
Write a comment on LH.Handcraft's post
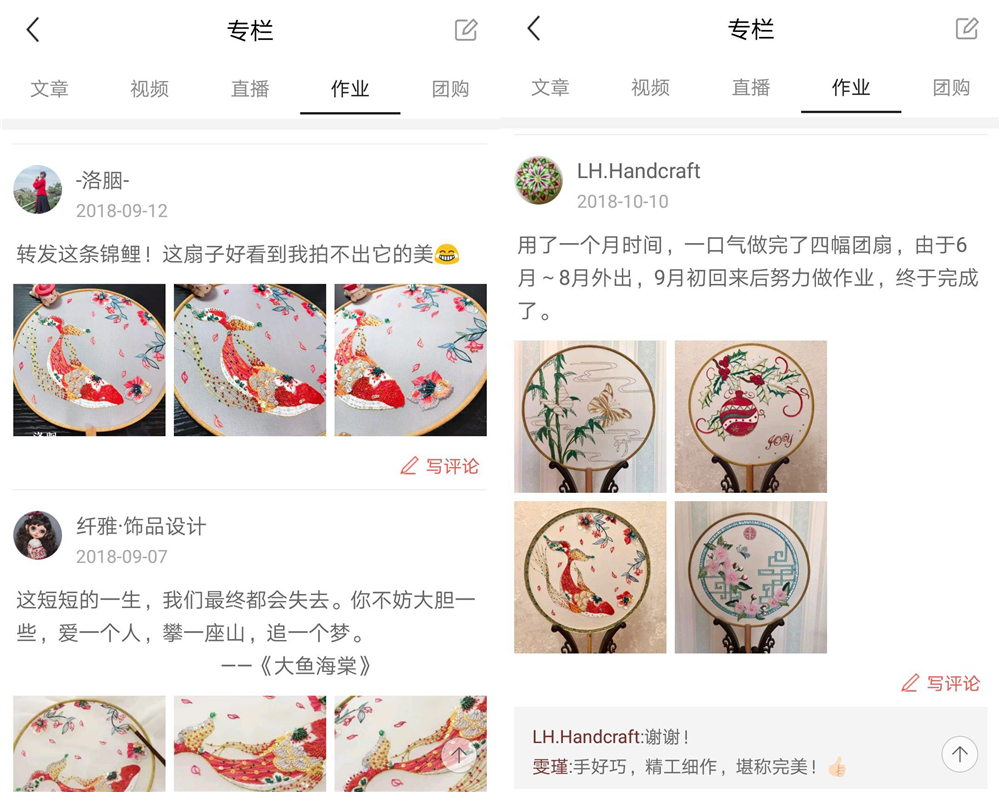coord(941,684)
